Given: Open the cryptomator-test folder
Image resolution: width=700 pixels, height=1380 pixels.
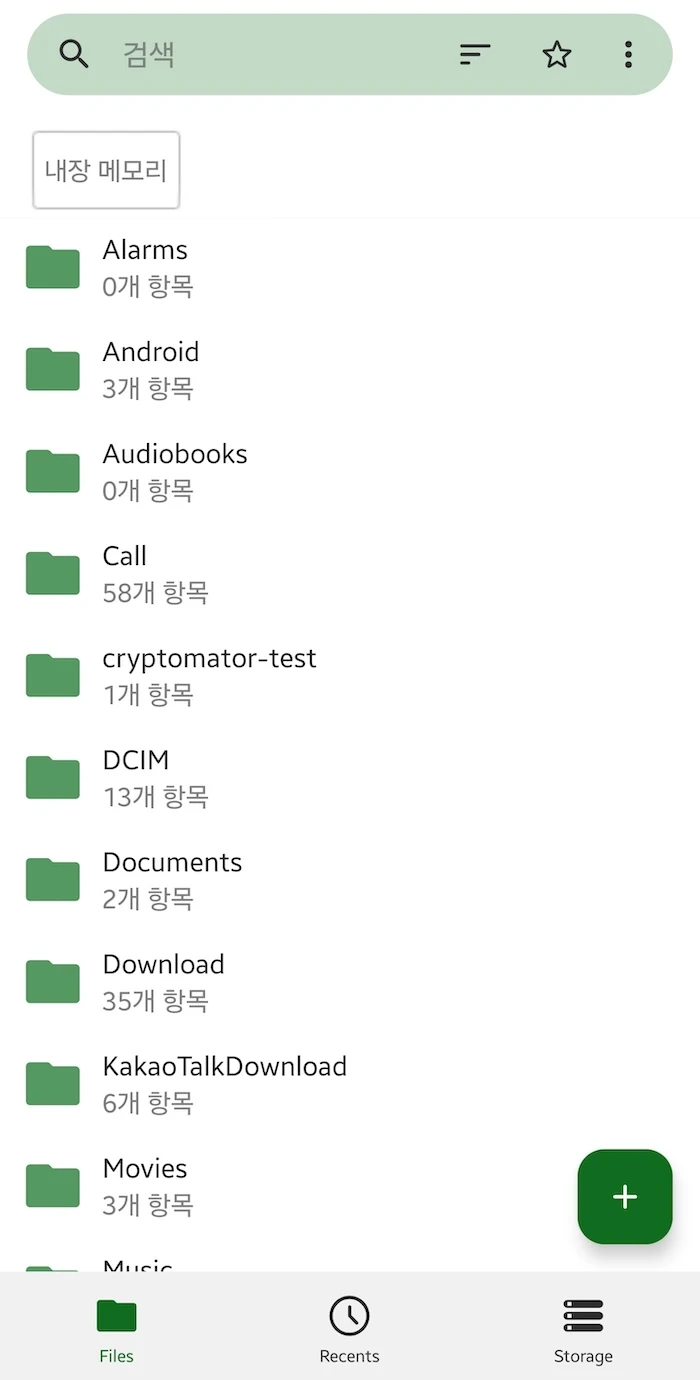Looking at the screenshot, I should pos(350,676).
